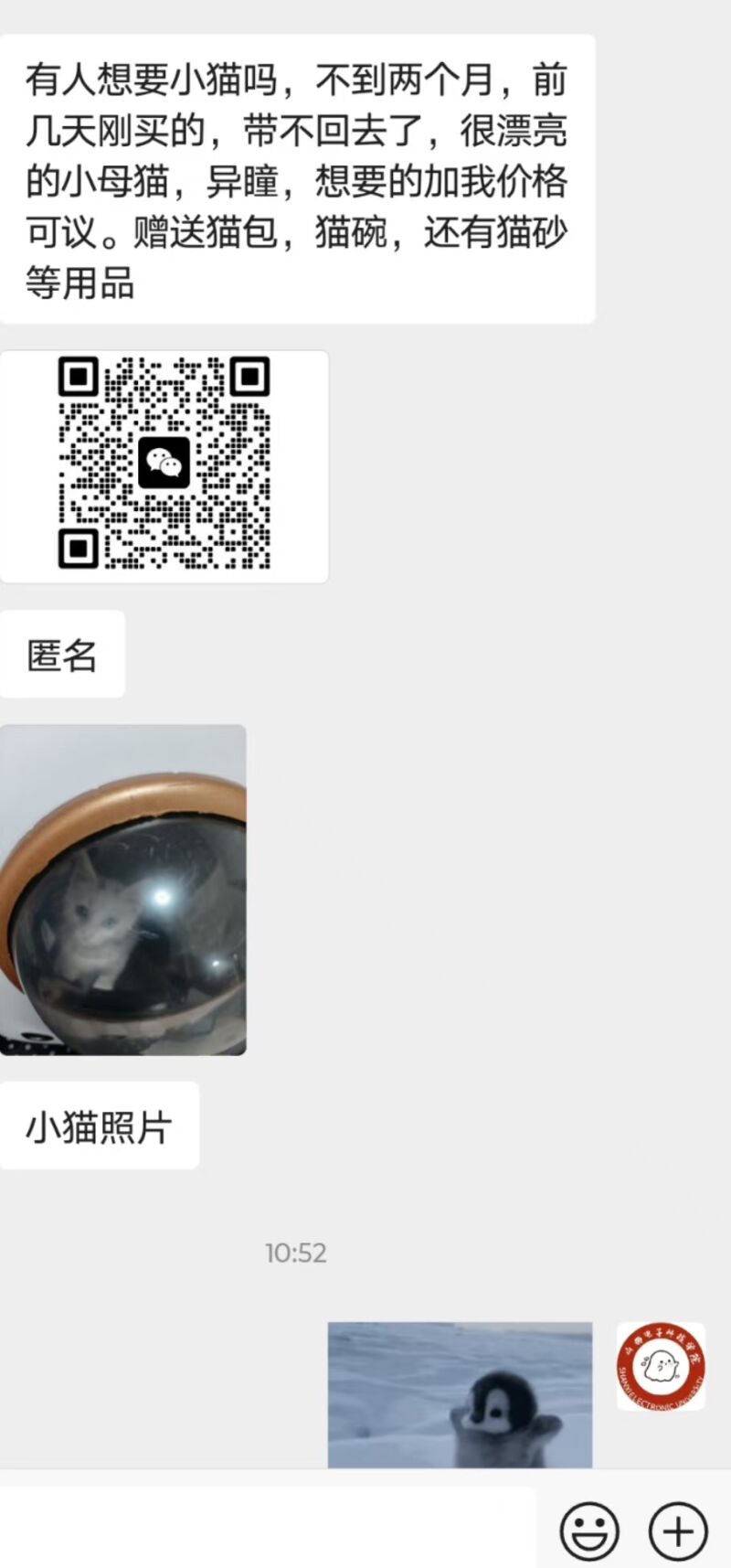The height and width of the screenshot is (1568, 731).
Task: Open the penguin image message
Action: (460, 1394)
